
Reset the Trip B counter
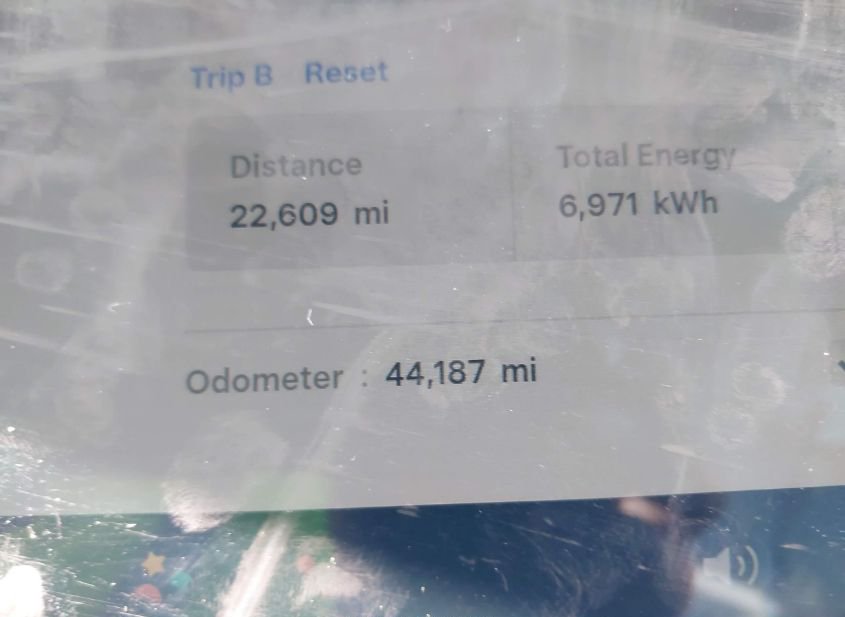(x=345, y=73)
